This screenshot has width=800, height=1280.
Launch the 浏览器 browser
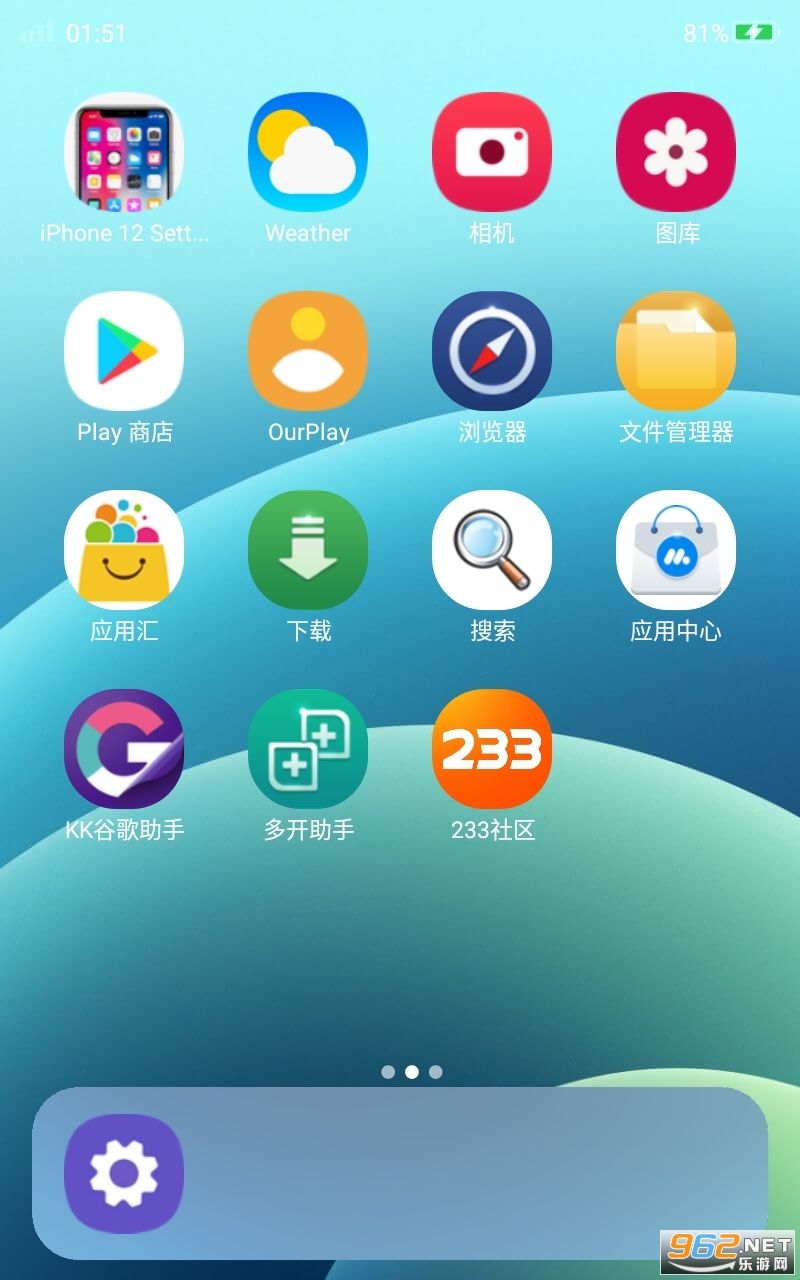[x=492, y=351]
